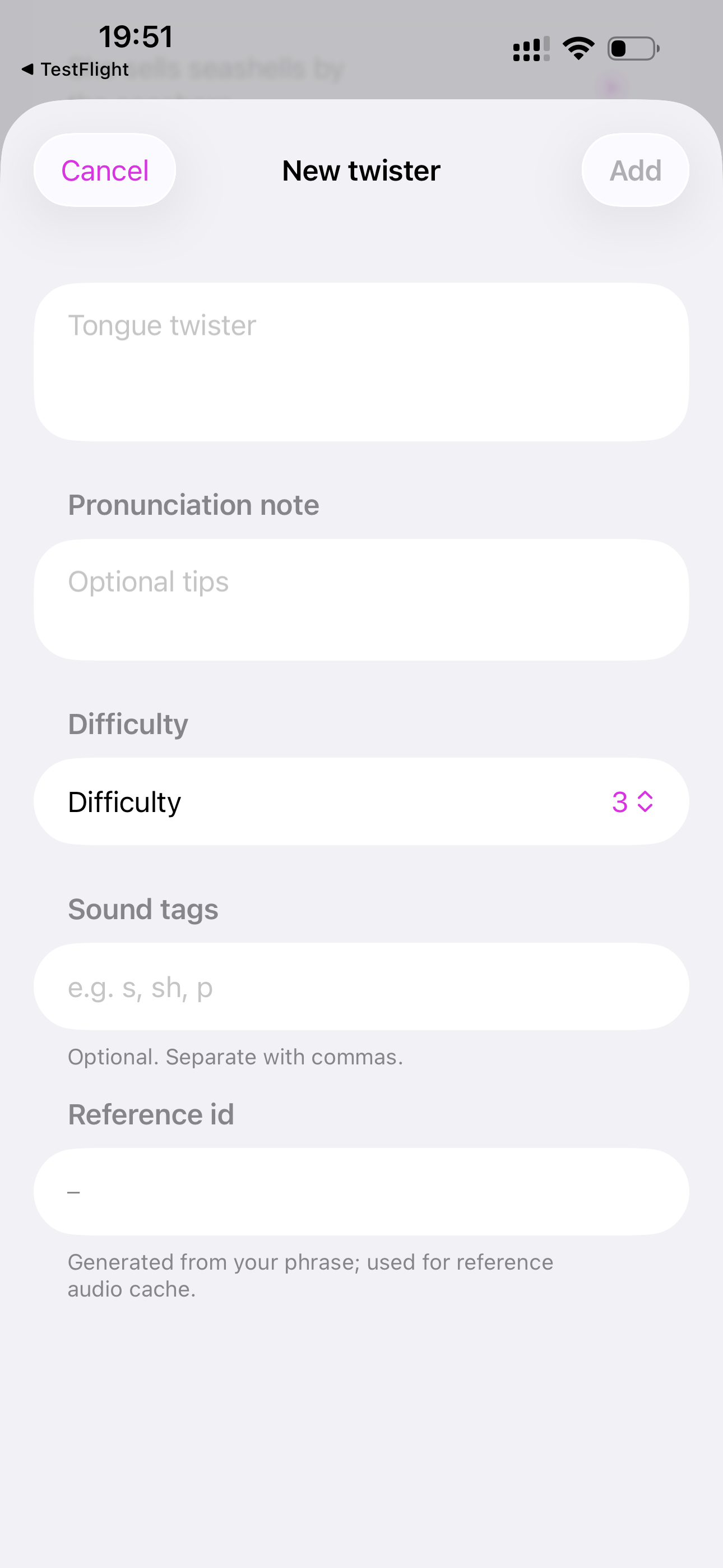Expand the Difficulty selection menu

coord(633,803)
